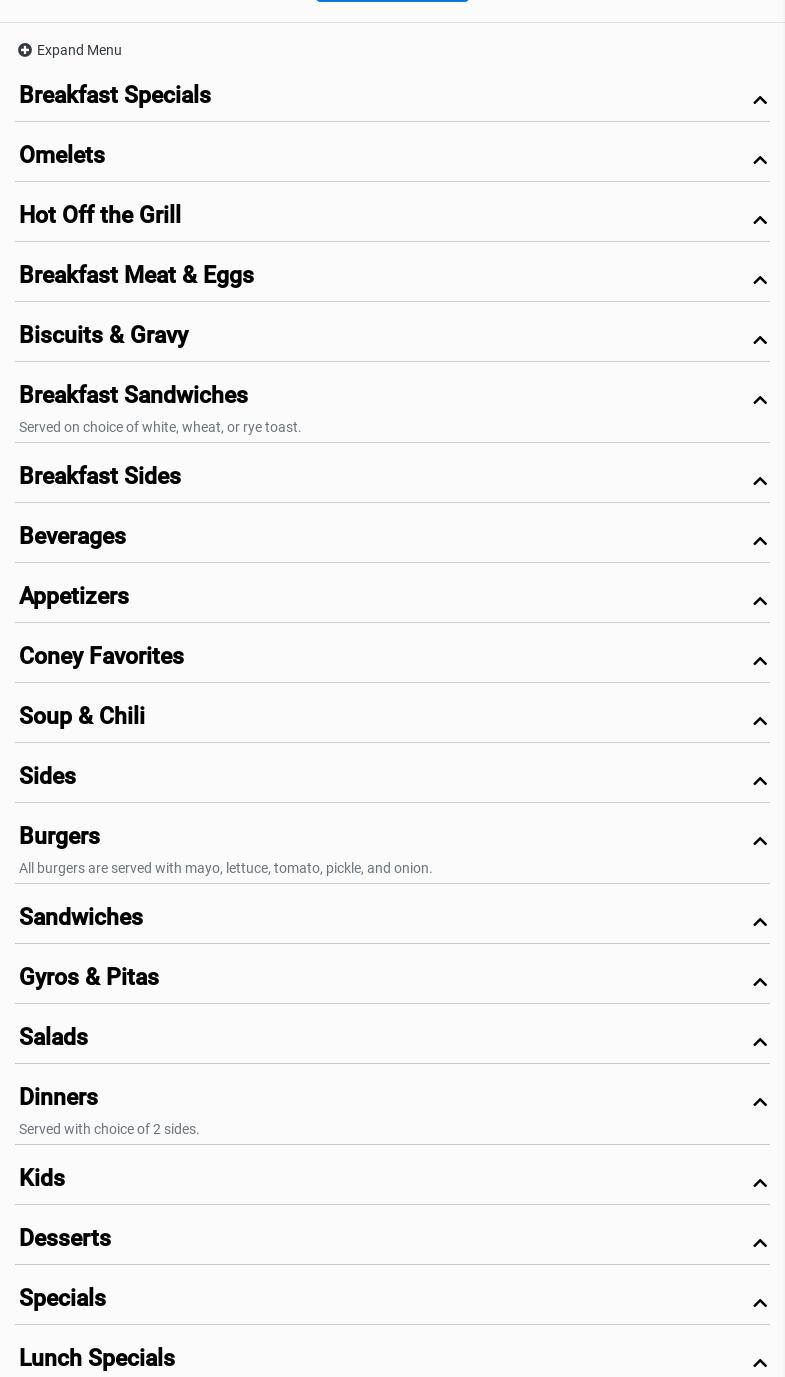Tap Expand Menu to open all sections
The width and height of the screenshot is (785, 1377).
pyautogui.click(x=70, y=50)
